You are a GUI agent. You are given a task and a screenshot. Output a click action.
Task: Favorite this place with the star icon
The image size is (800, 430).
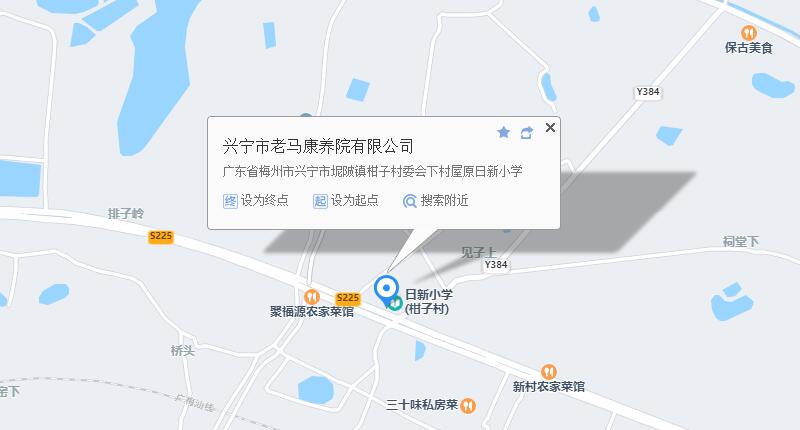point(504,132)
